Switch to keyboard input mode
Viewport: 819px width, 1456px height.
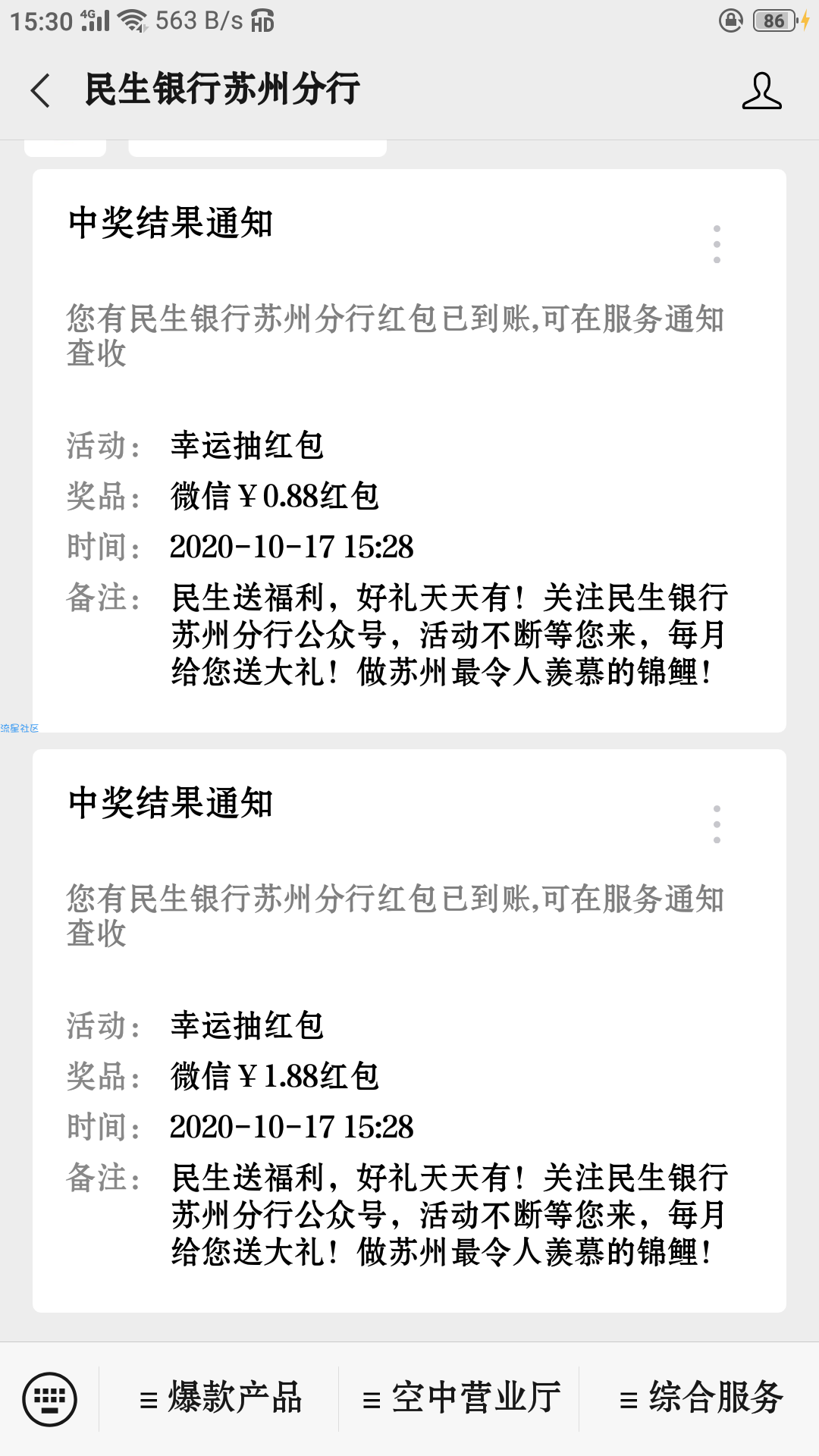click(50, 1398)
